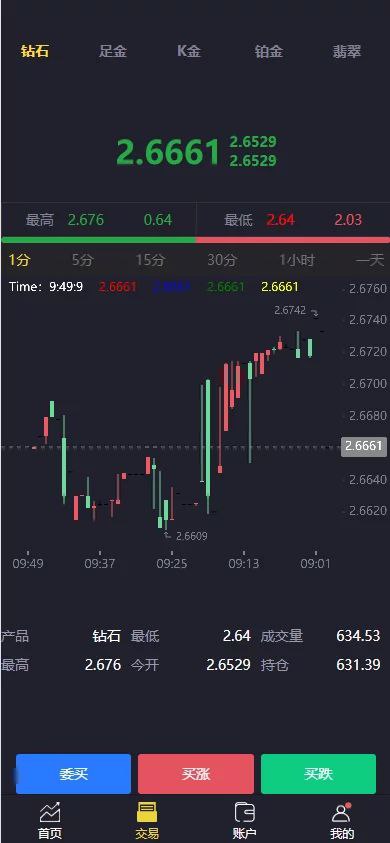Choose the 30分 chart interval
The height and width of the screenshot is (843, 390).
coord(222,261)
